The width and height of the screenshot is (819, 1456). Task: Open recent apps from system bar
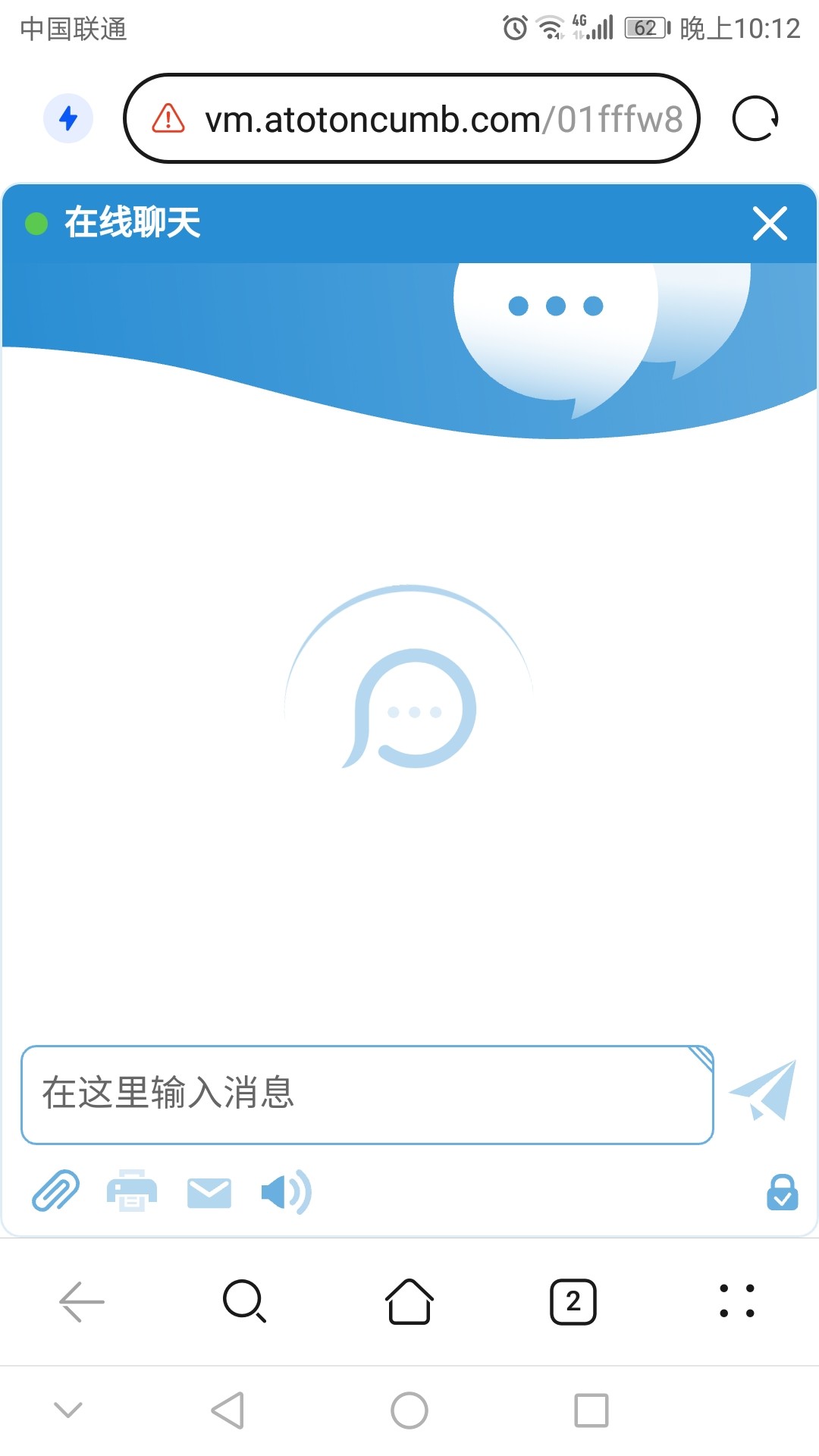(591, 1410)
